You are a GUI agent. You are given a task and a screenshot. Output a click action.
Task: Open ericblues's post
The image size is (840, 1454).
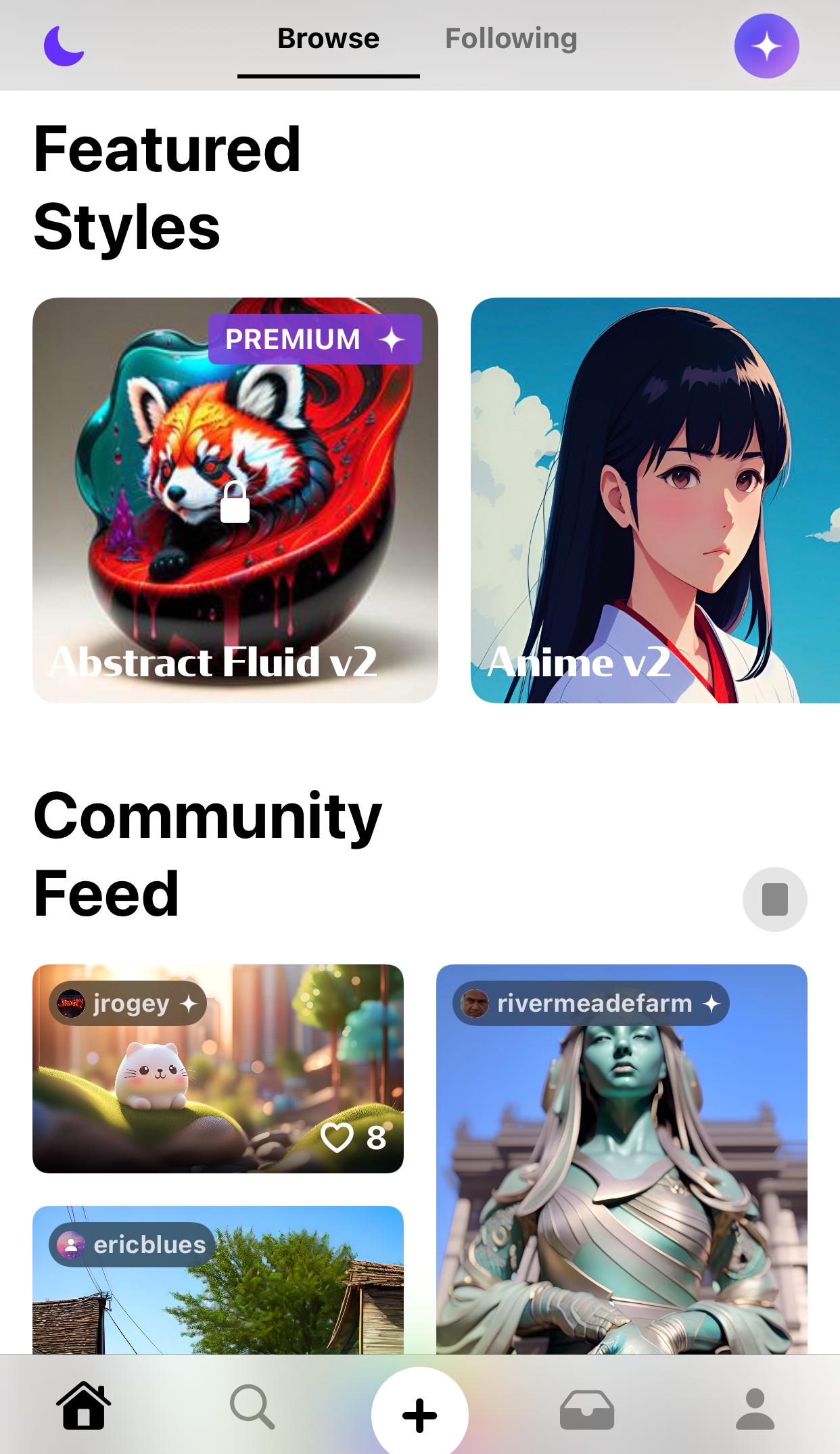pyautogui.click(x=218, y=1298)
